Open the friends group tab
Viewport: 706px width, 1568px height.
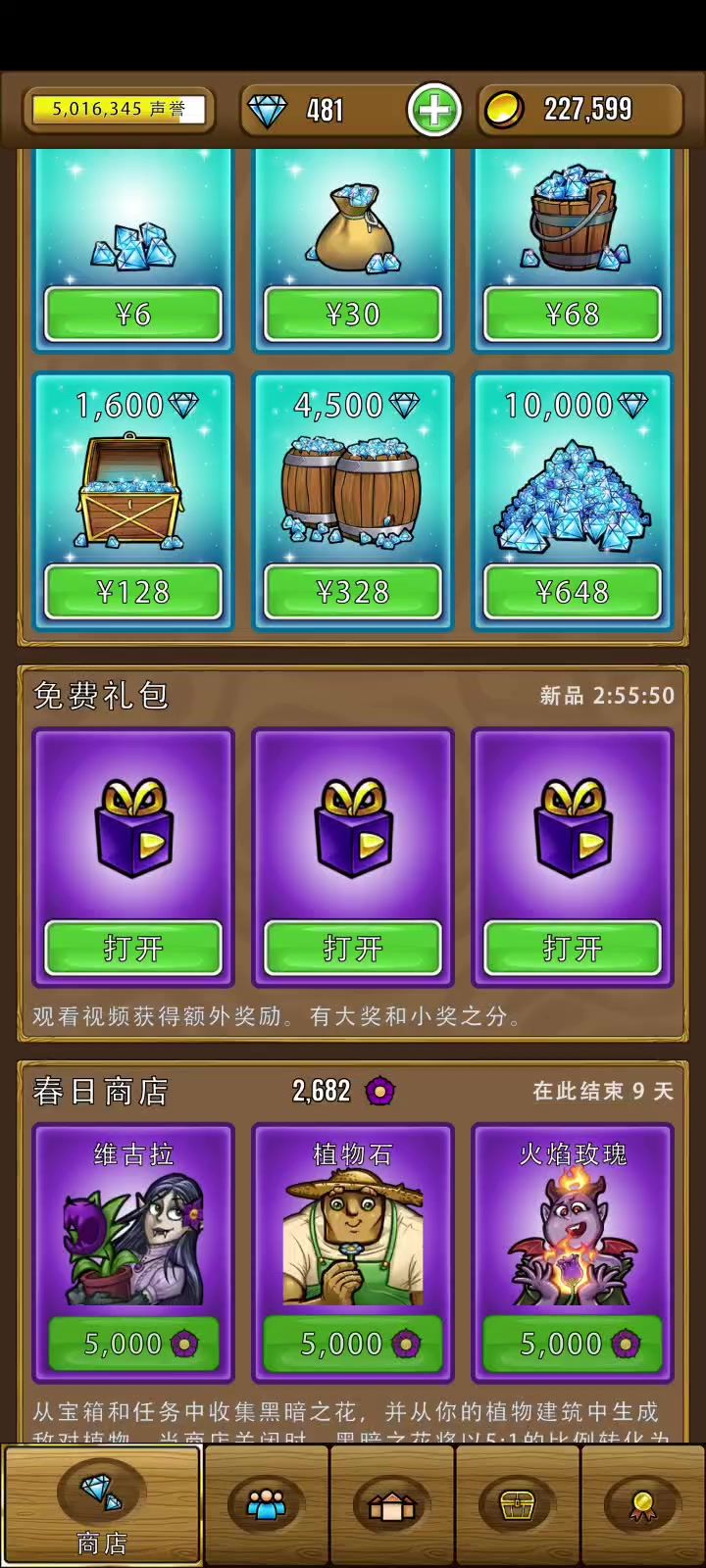(x=266, y=1504)
